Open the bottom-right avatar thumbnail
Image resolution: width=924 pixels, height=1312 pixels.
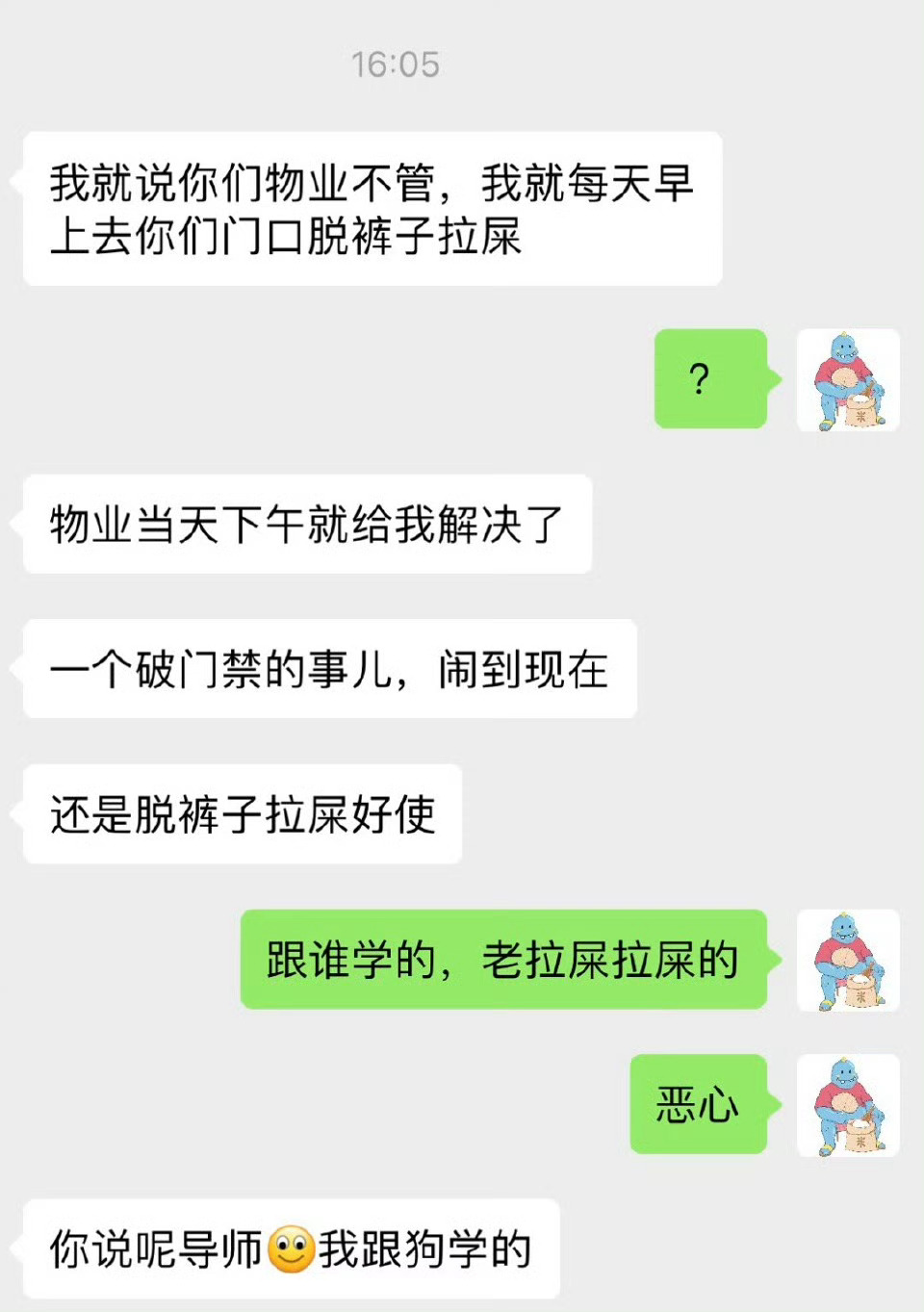pos(847,1105)
